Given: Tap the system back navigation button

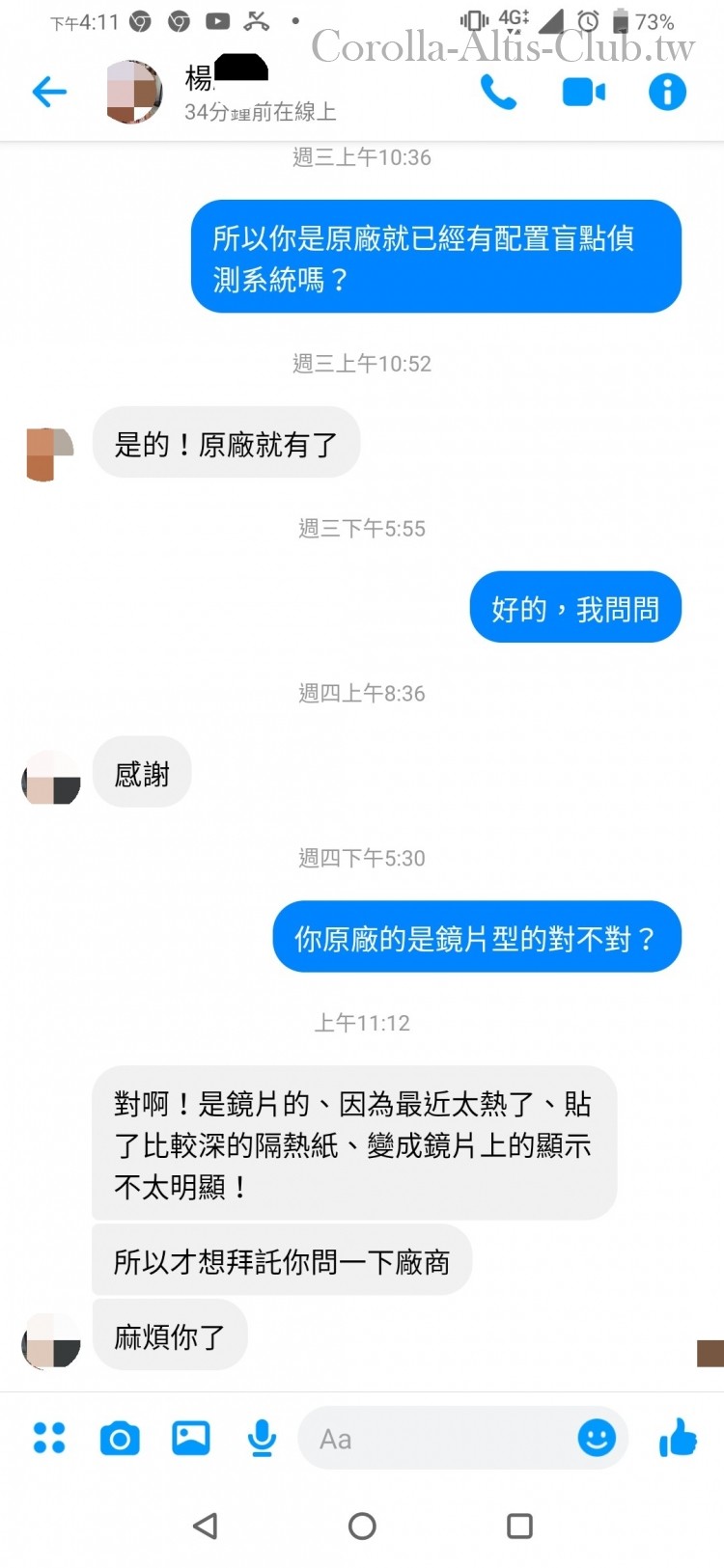Looking at the screenshot, I should [205, 1526].
